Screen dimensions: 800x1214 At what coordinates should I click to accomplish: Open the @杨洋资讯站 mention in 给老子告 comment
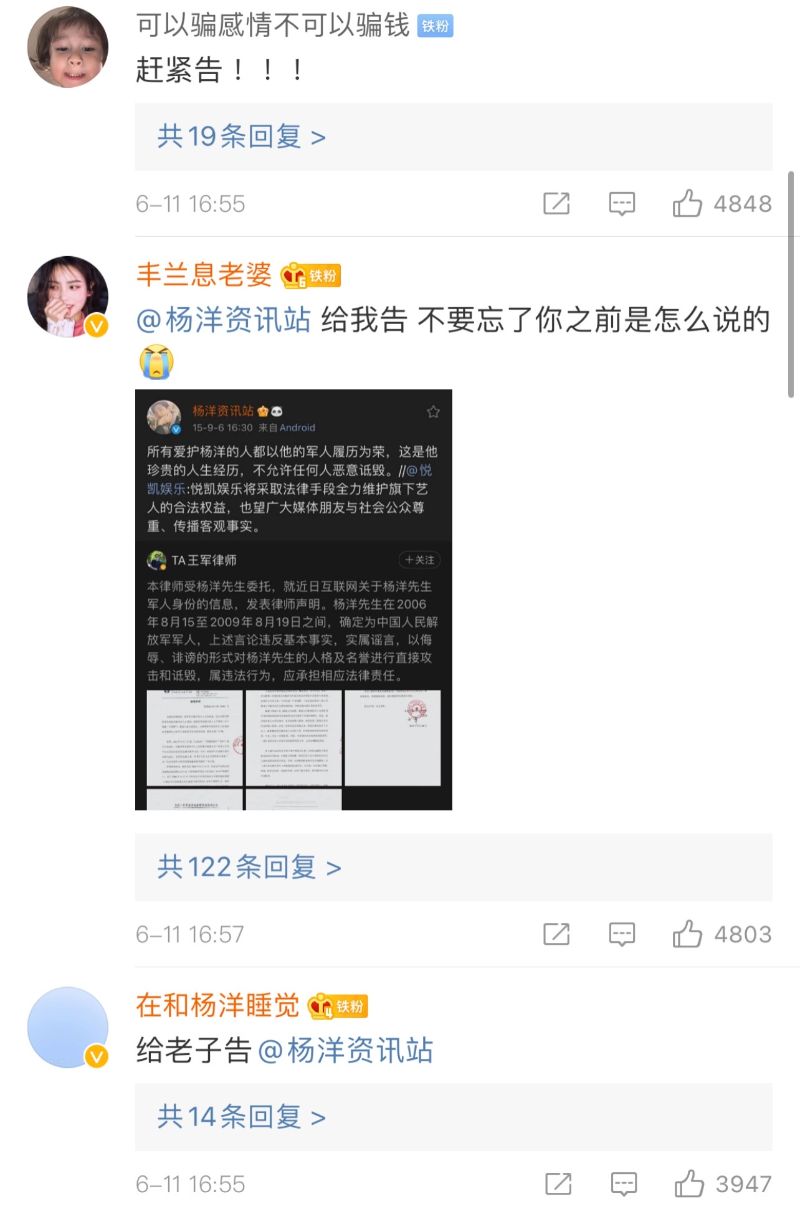(x=346, y=1051)
